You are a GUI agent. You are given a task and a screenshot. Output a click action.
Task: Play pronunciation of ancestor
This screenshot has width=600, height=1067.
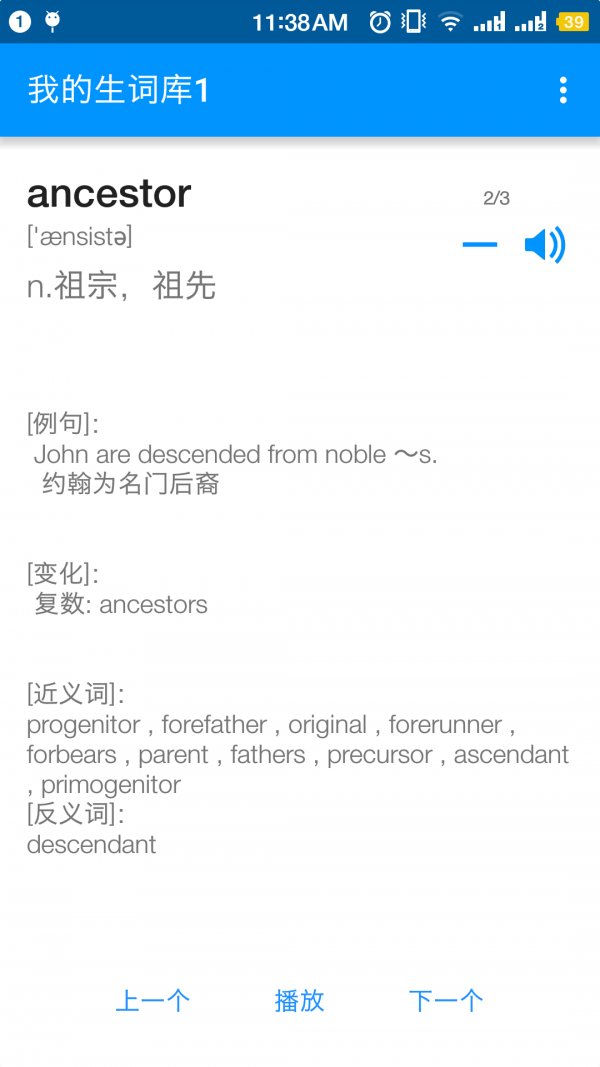545,245
